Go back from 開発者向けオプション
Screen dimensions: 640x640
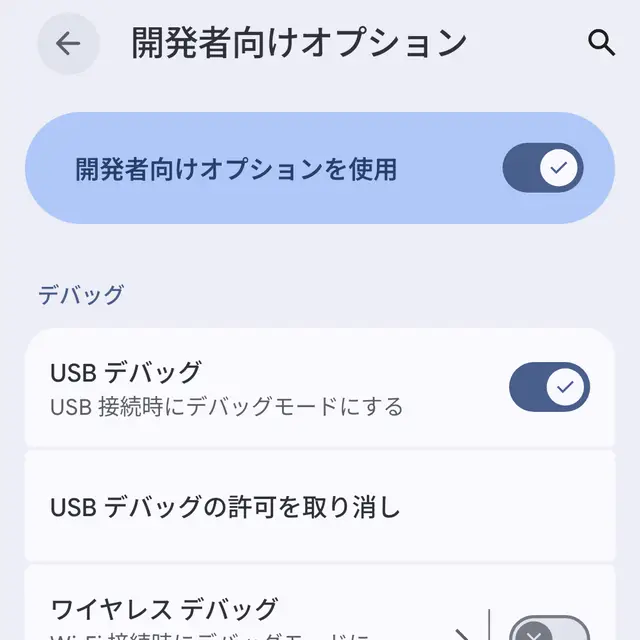coord(68,44)
